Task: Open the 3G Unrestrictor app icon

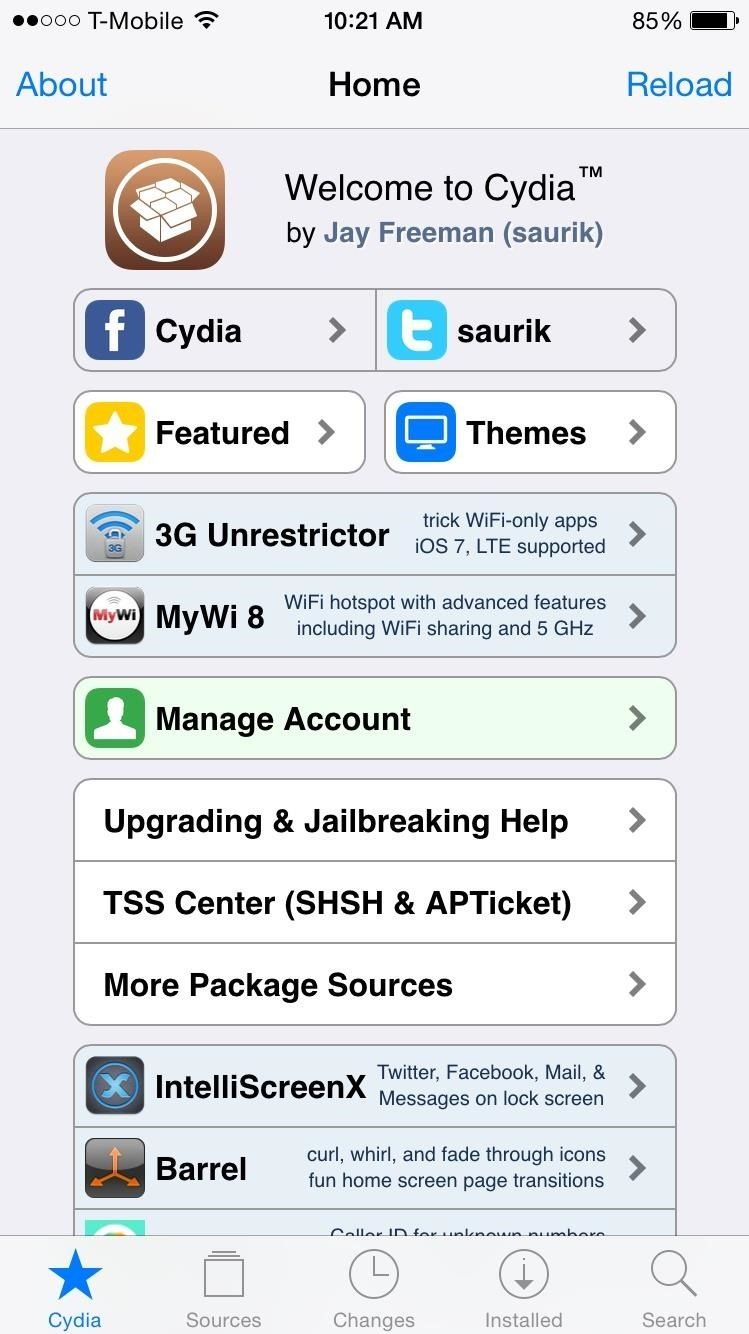Action: click(114, 534)
